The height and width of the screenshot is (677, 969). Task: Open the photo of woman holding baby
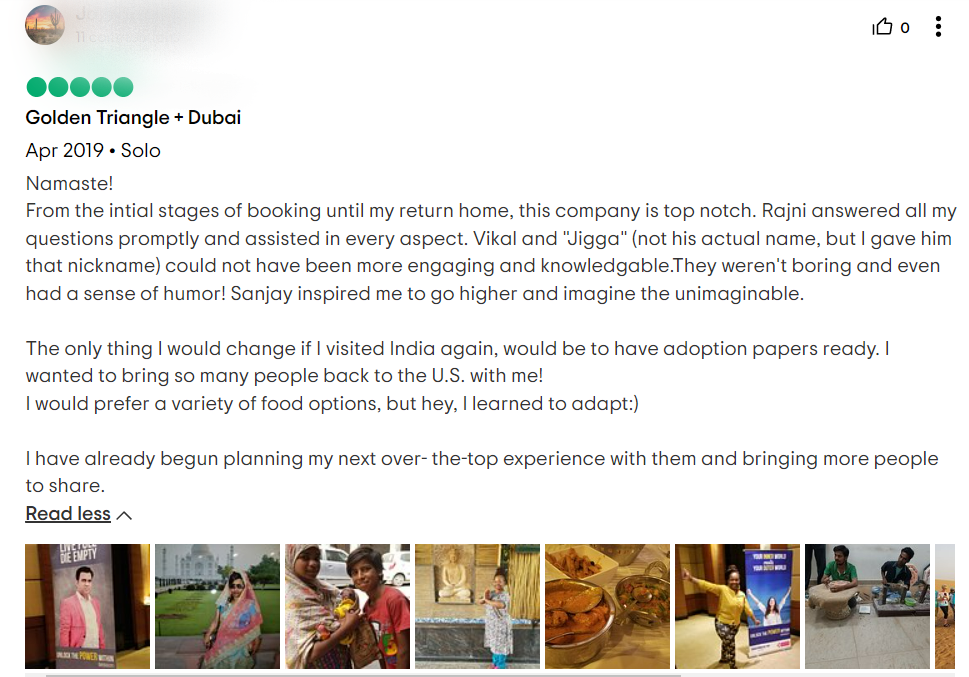pos(347,606)
